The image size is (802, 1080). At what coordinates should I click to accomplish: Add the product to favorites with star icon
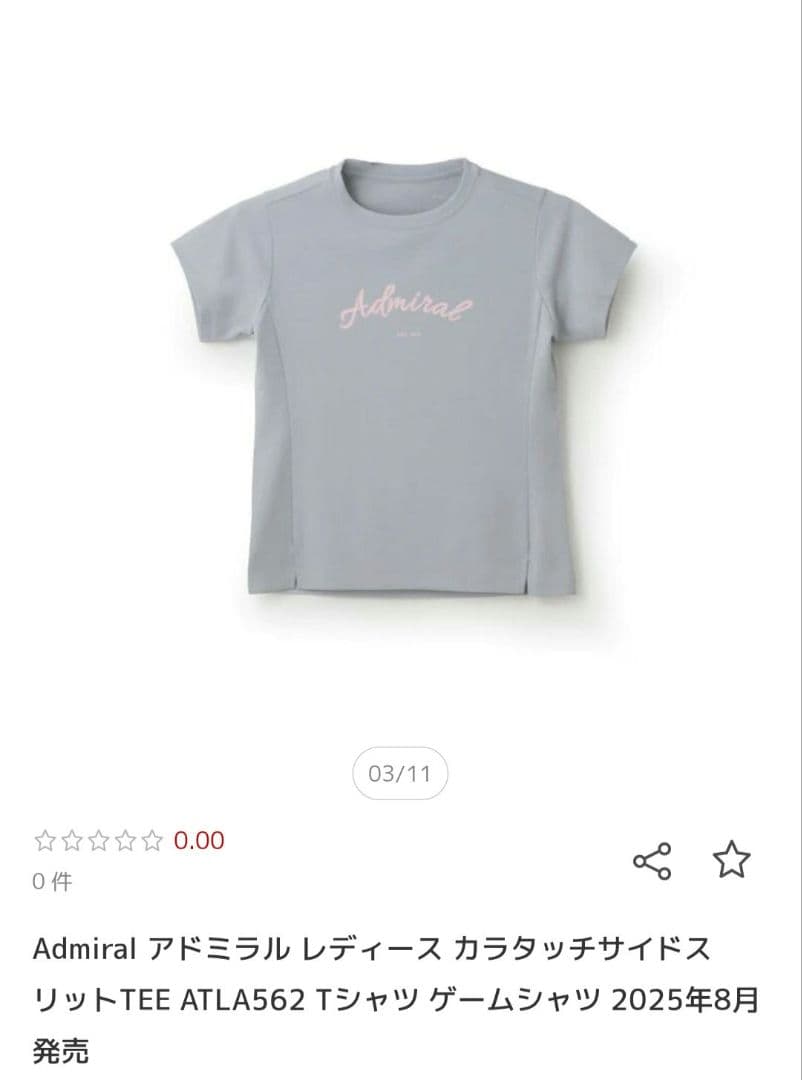731,859
